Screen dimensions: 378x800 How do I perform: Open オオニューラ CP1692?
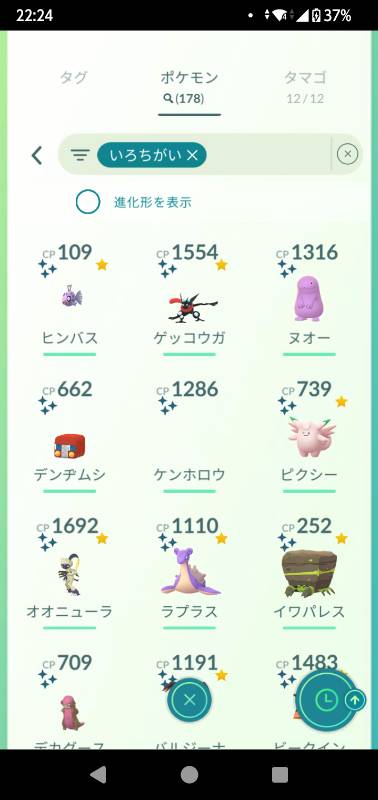click(x=70, y=572)
